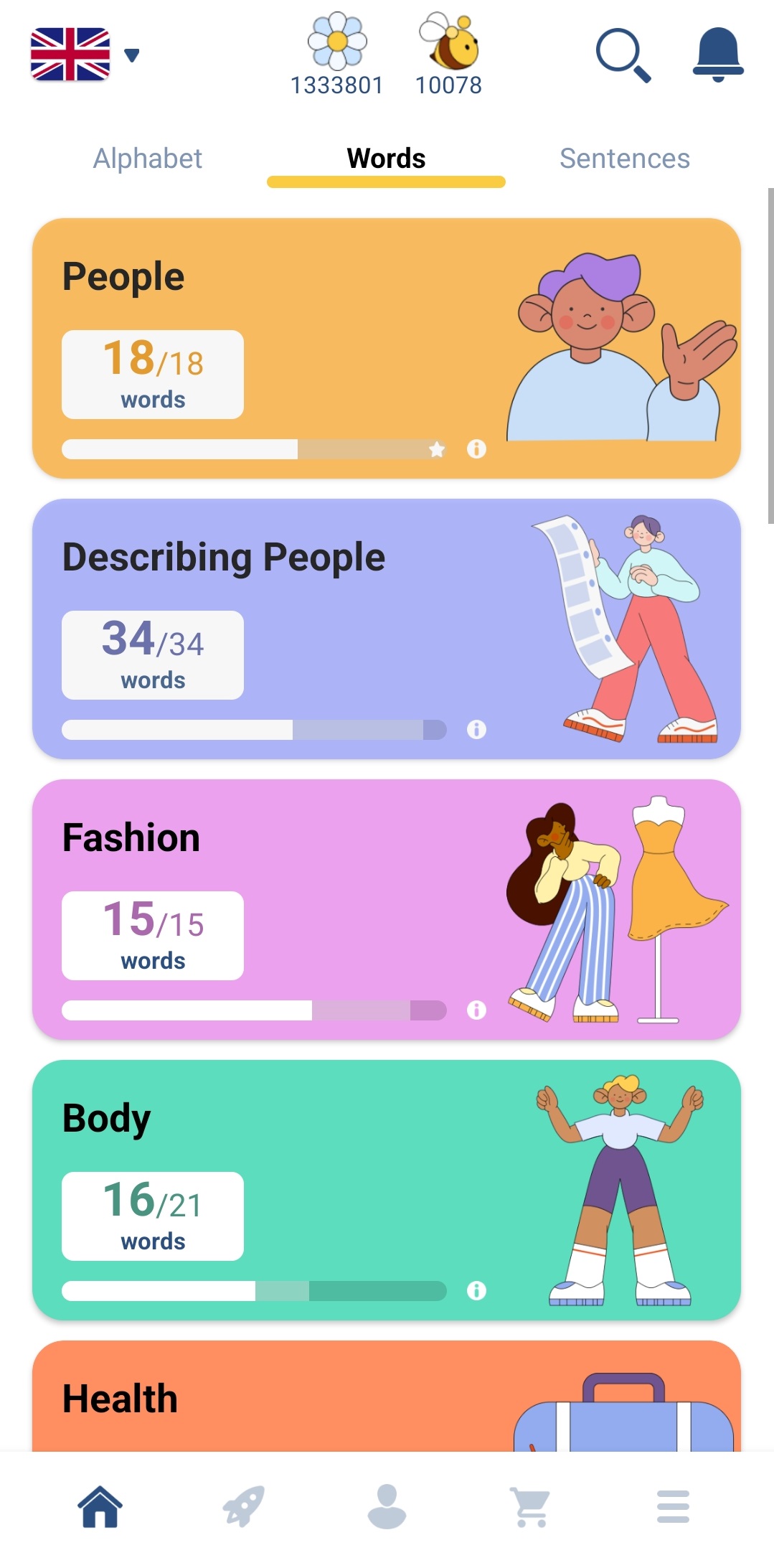Show progress info for Fashion
Image resolution: width=774 pixels, height=1568 pixels.
tap(476, 1010)
